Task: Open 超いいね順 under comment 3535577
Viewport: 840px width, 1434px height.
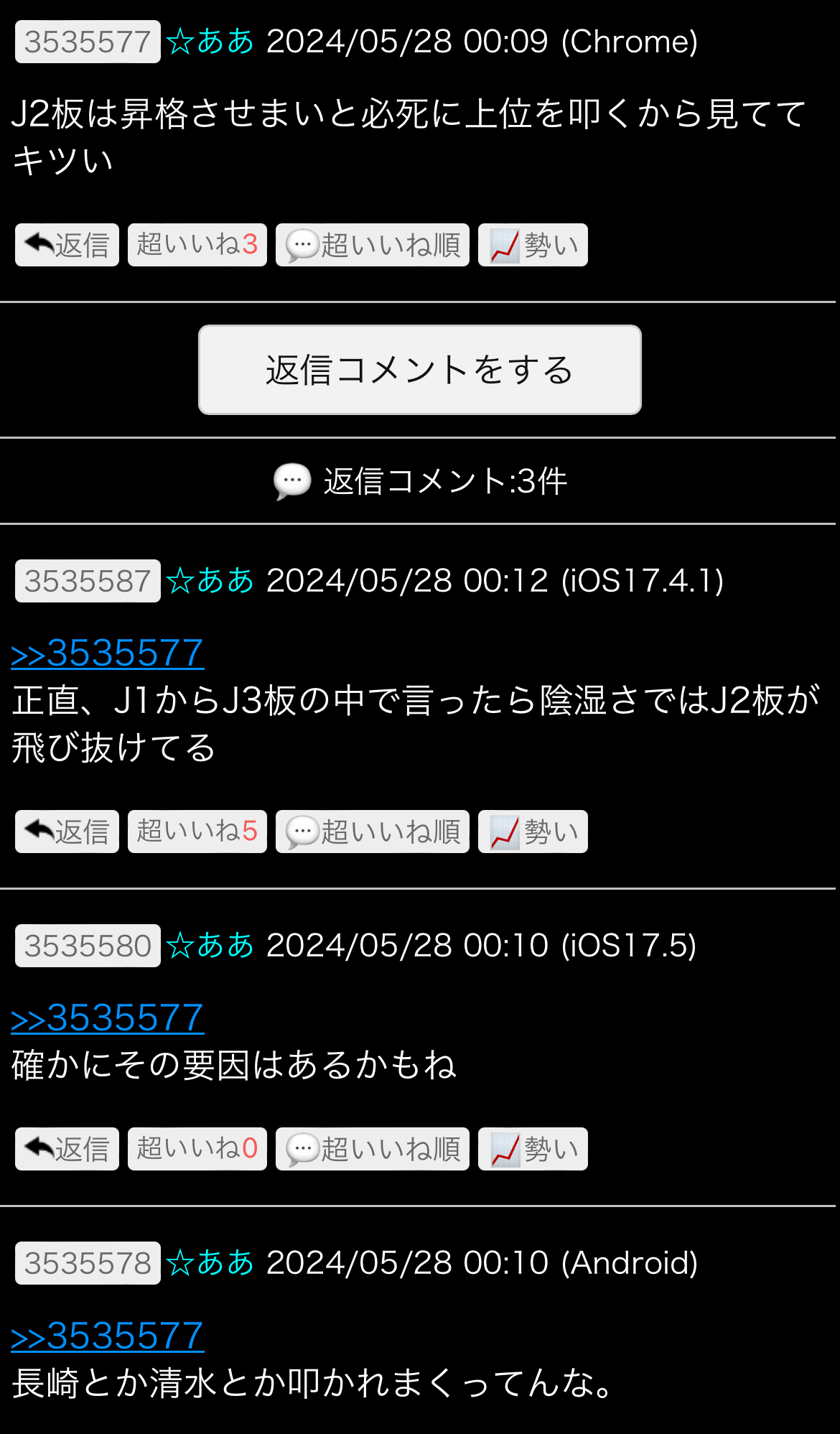Action: [372, 245]
